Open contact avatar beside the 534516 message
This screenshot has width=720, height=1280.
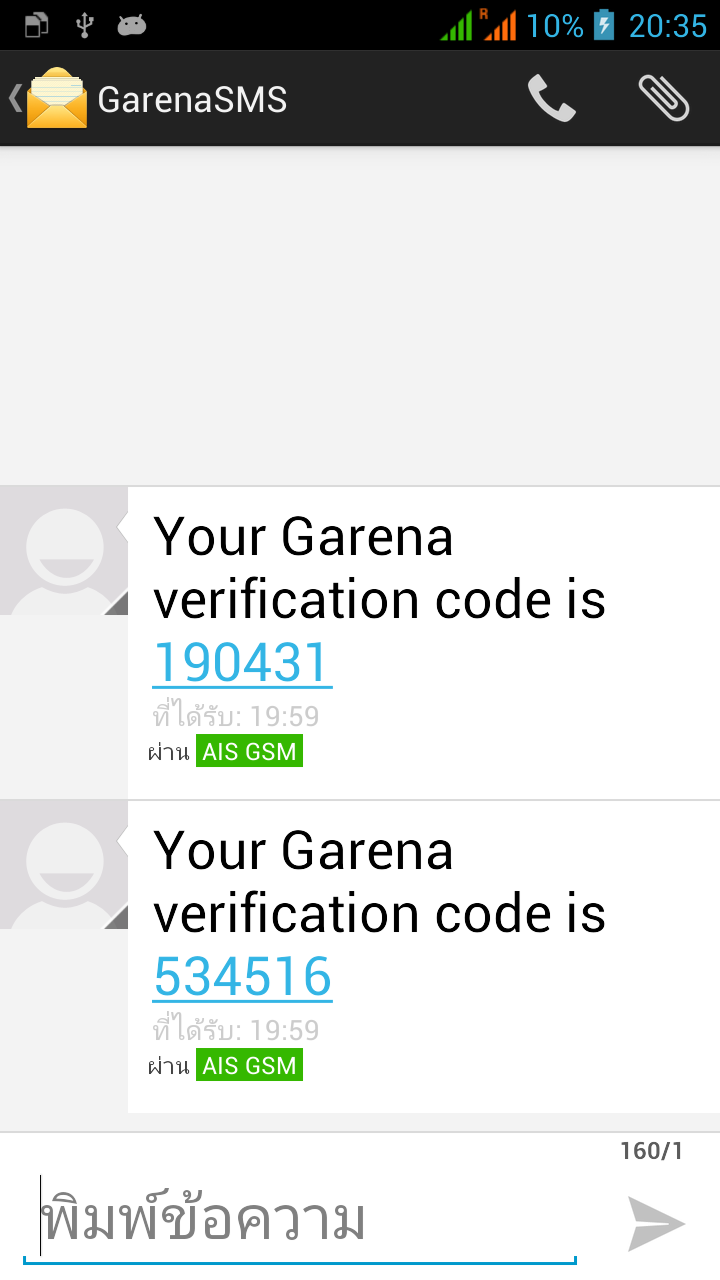[x=64, y=865]
